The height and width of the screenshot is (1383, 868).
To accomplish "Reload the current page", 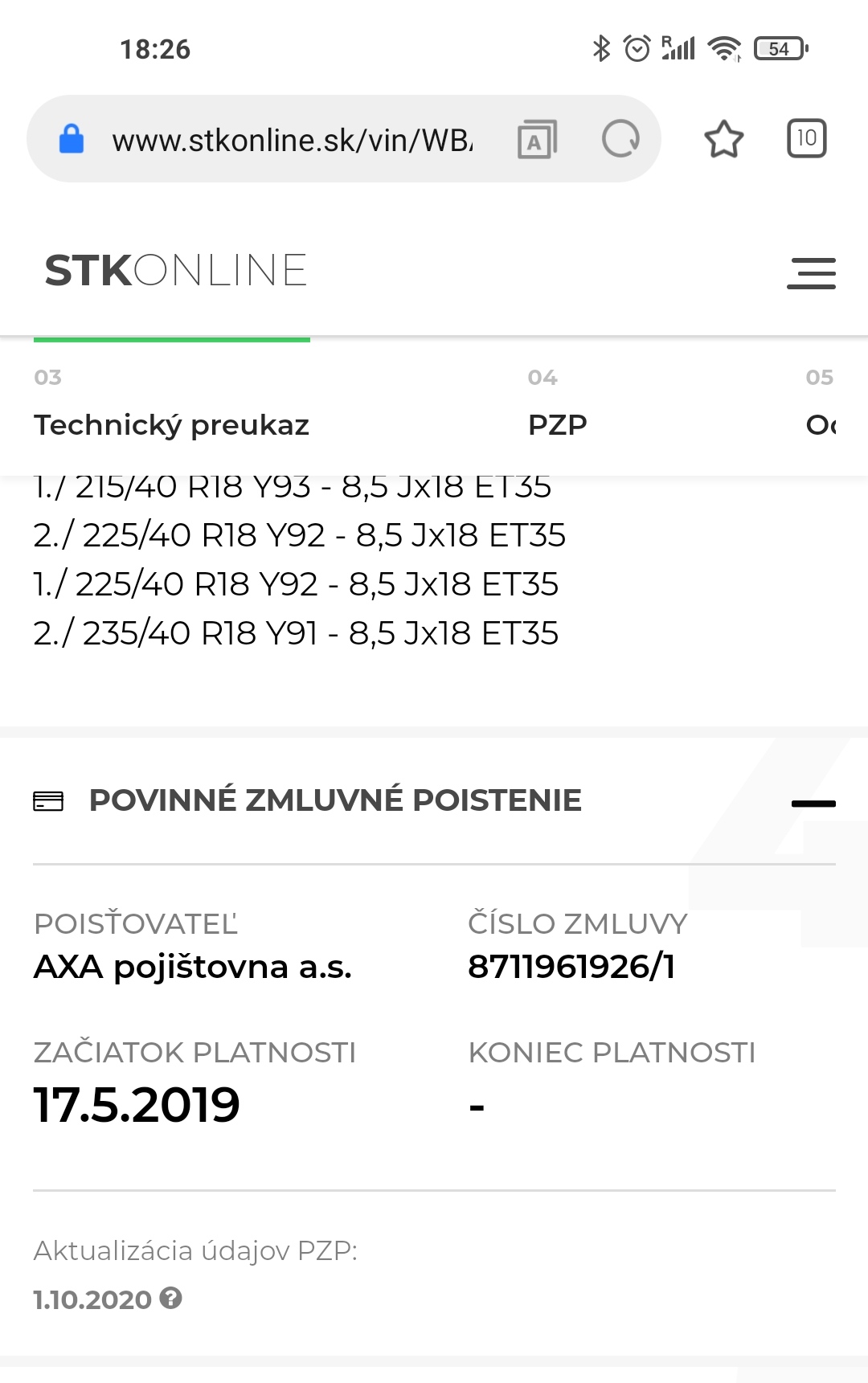I will click(x=620, y=139).
